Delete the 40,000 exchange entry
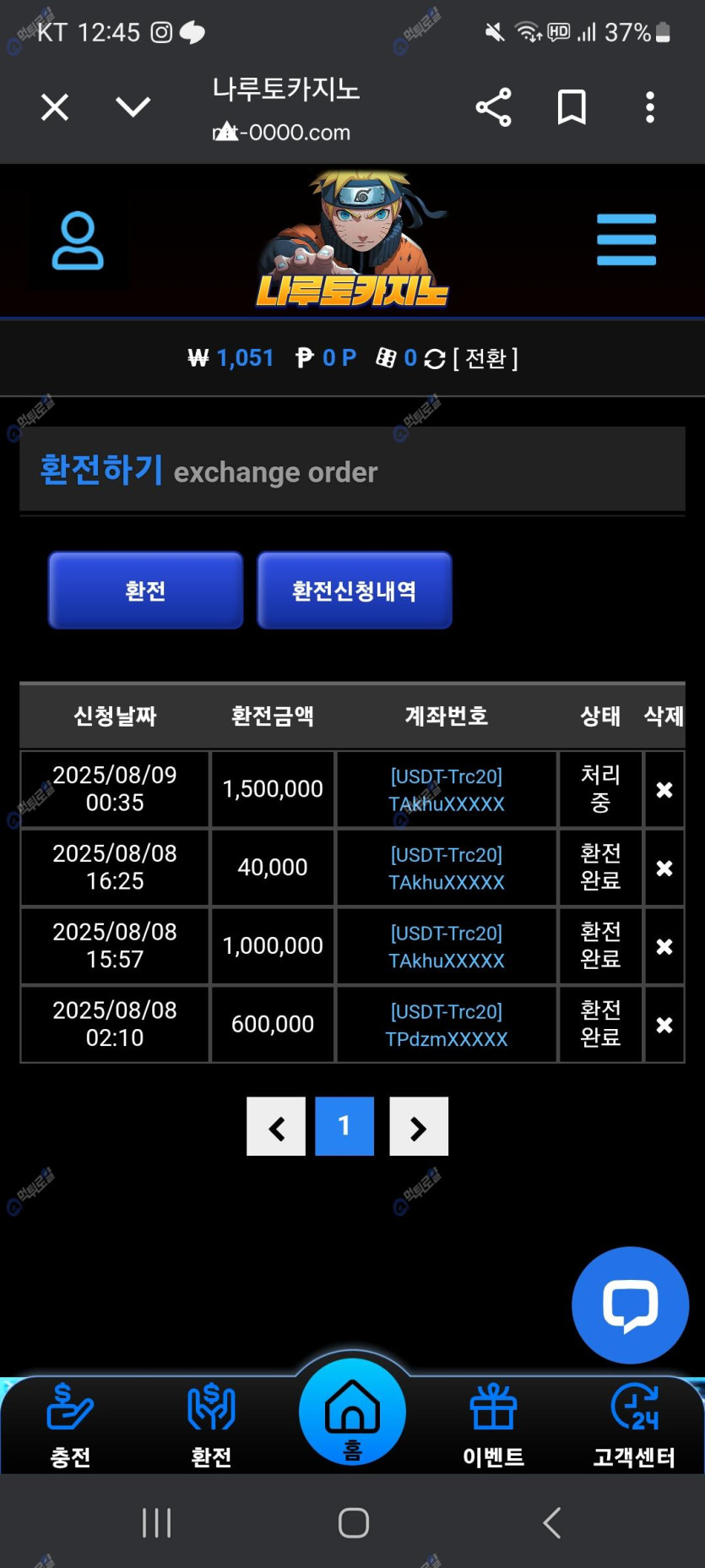 pyautogui.click(x=664, y=868)
